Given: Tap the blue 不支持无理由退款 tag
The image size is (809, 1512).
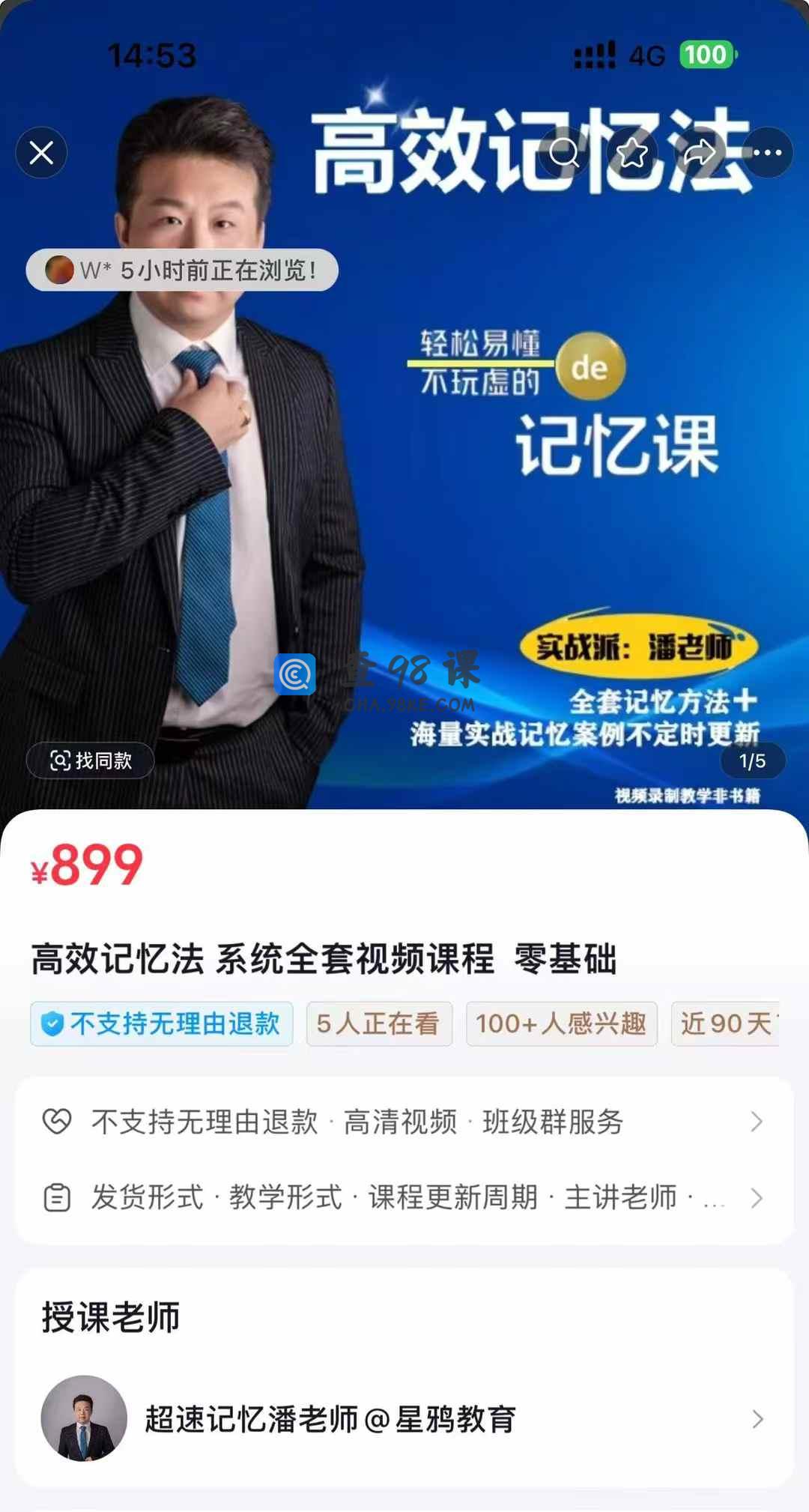Looking at the screenshot, I should pyautogui.click(x=162, y=1023).
